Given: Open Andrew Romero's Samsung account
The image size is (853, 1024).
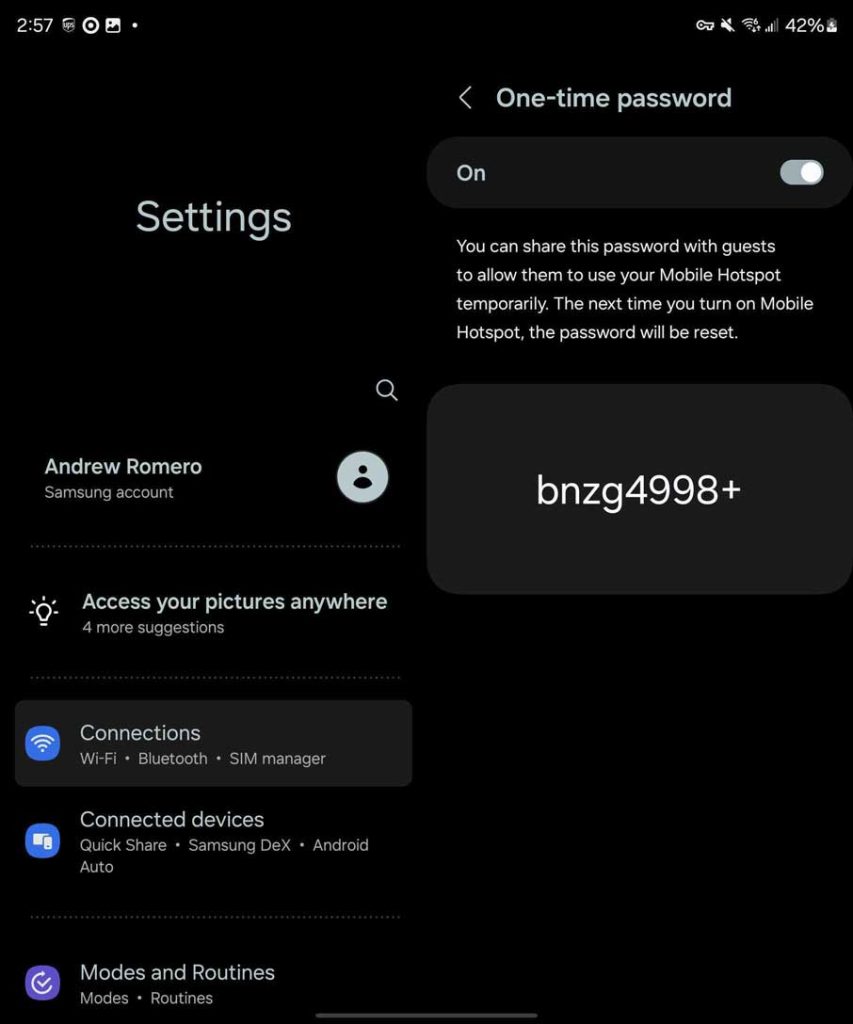Looking at the screenshot, I should click(213, 478).
